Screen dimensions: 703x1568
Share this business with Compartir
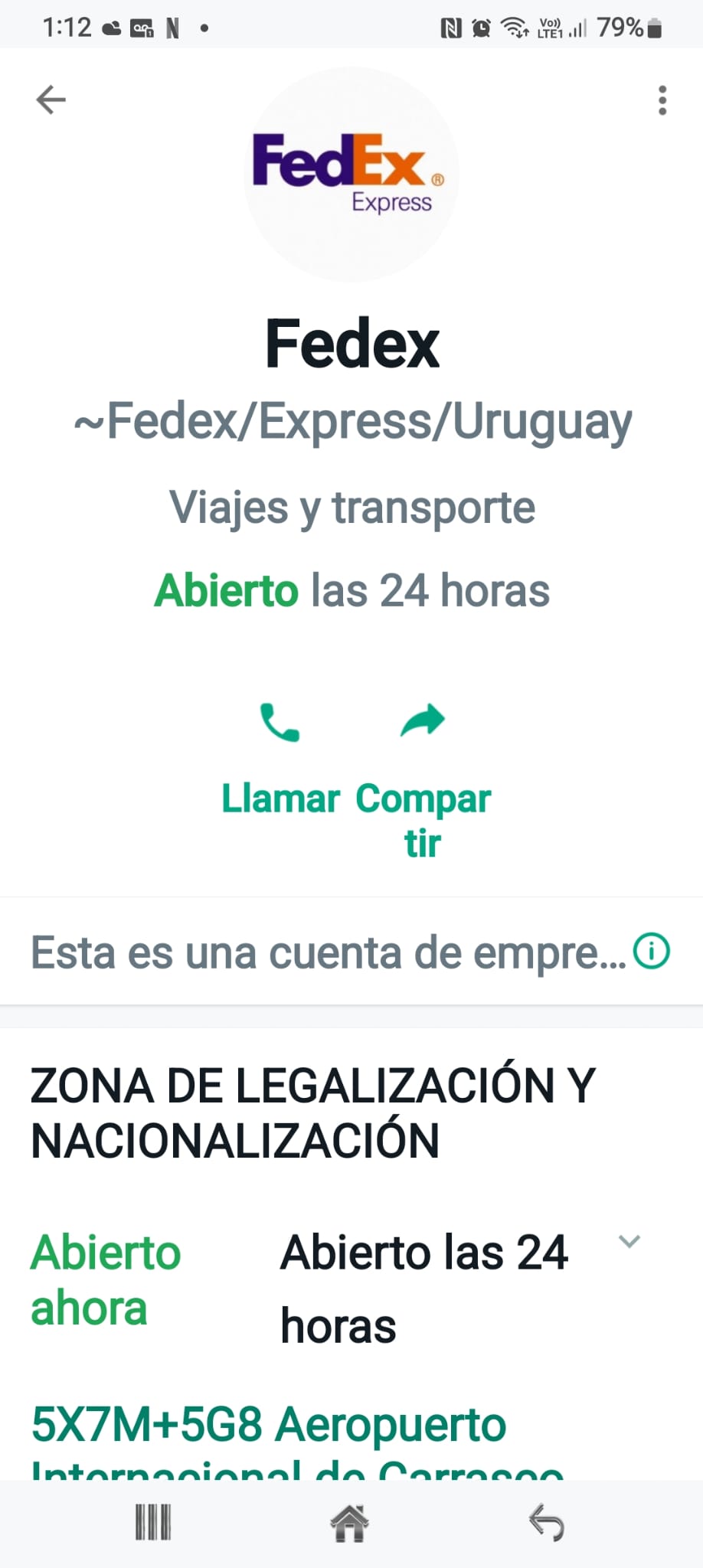tap(423, 781)
